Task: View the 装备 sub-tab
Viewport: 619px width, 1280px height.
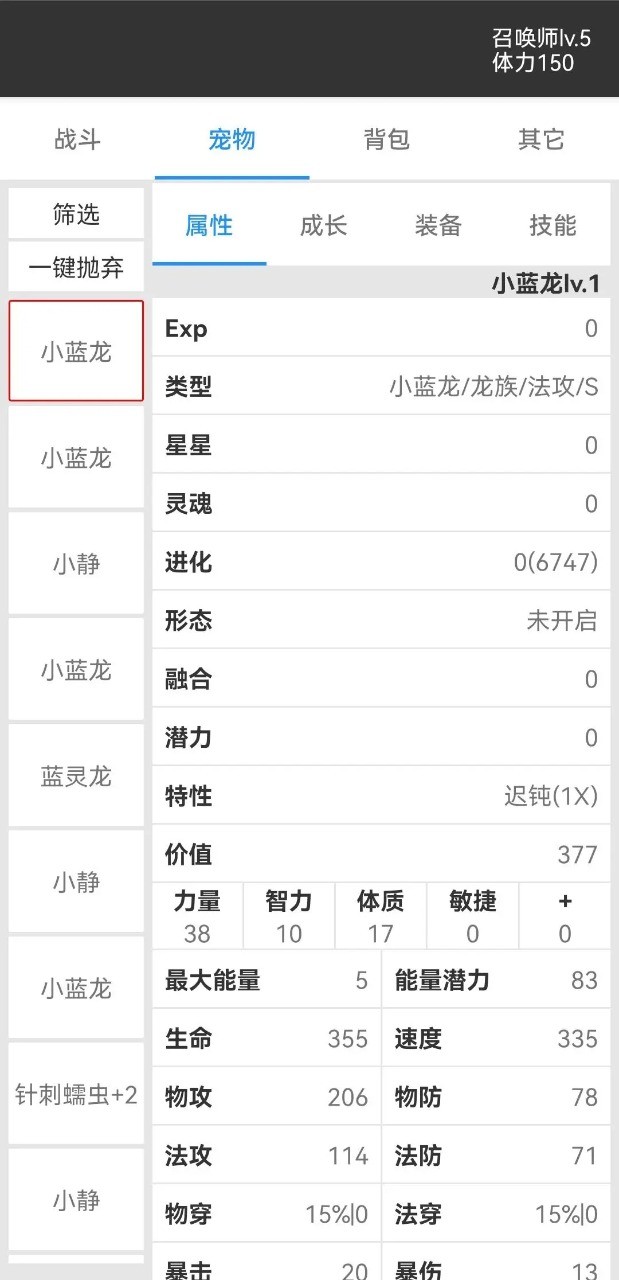Action: 438,226
